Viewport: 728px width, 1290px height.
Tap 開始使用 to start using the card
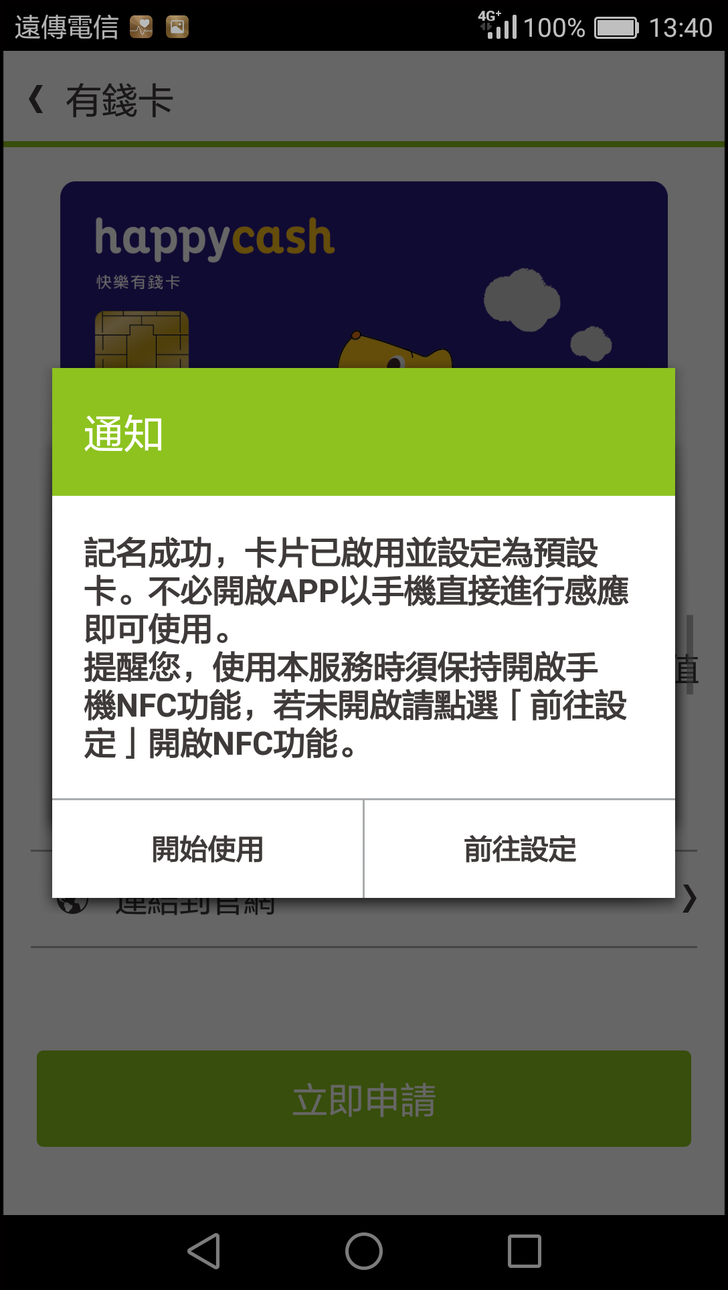(x=207, y=849)
